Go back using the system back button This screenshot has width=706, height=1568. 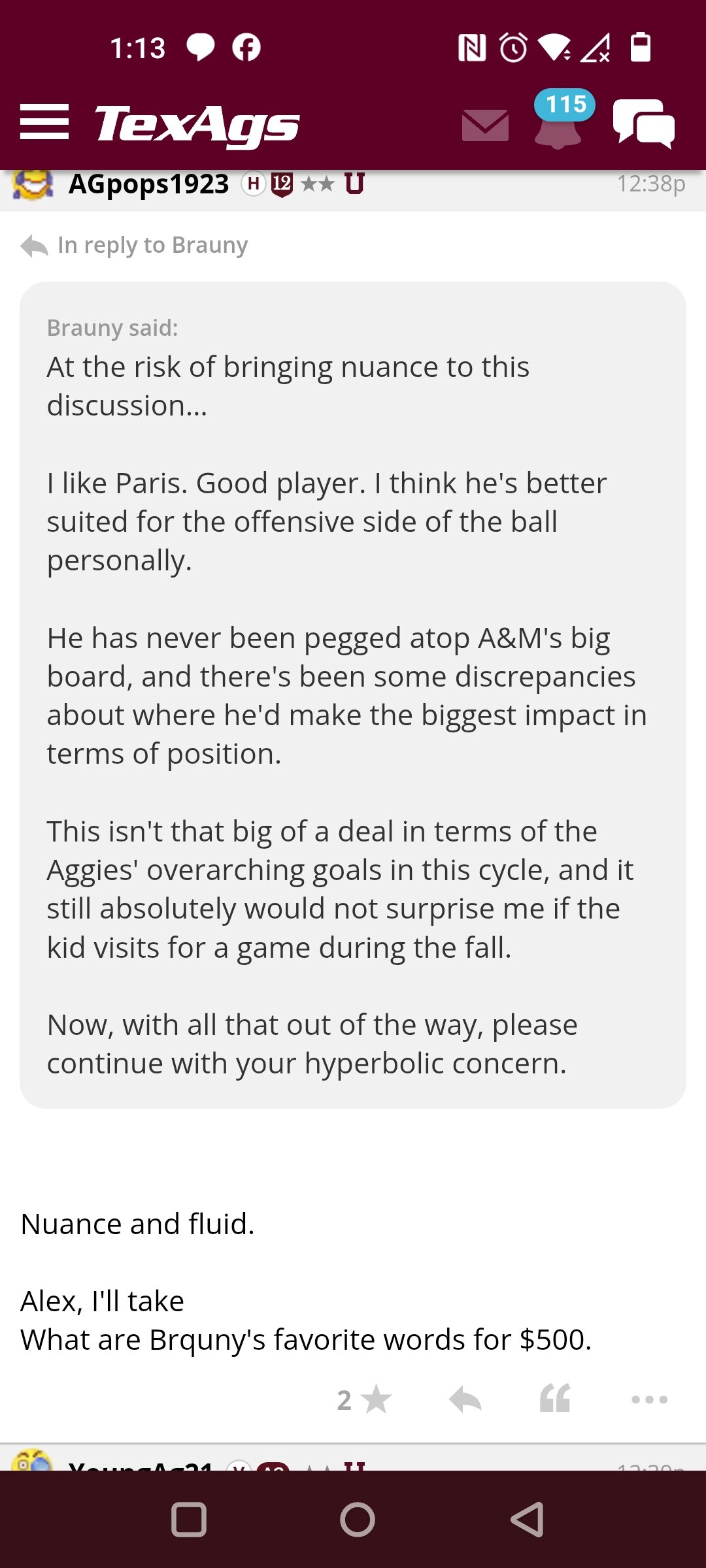pos(527,1519)
